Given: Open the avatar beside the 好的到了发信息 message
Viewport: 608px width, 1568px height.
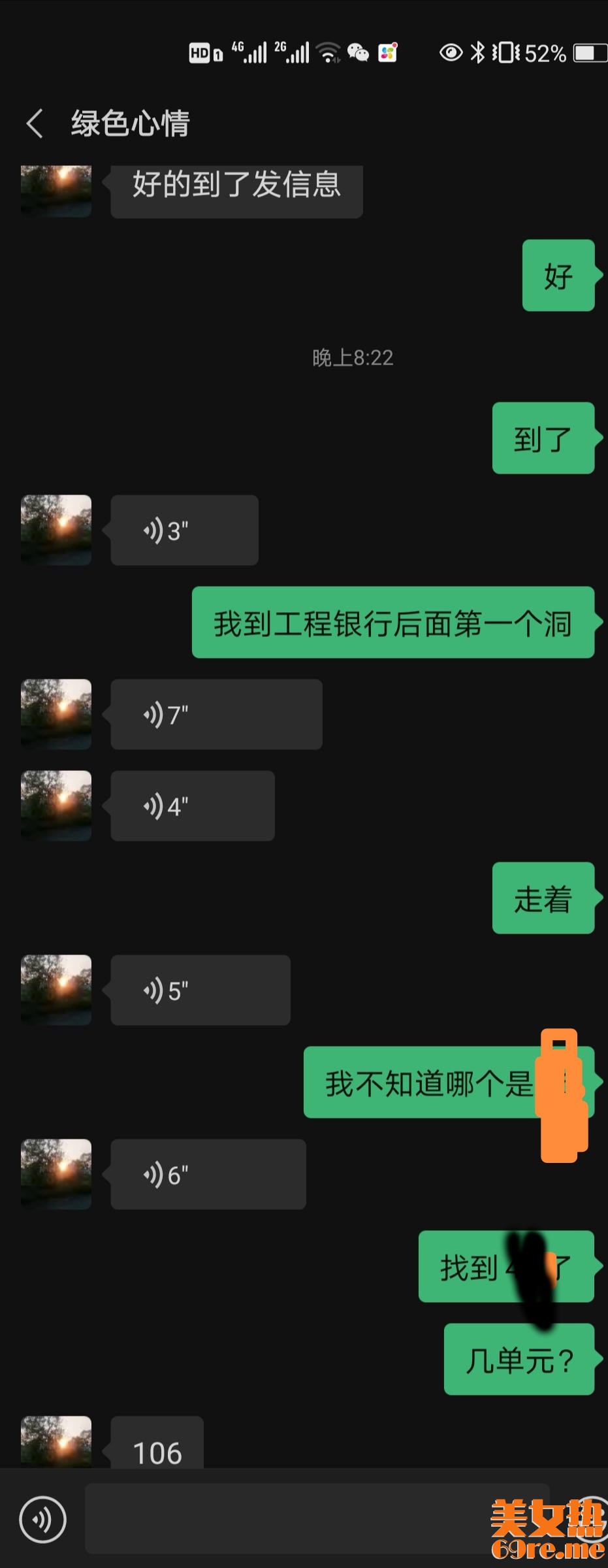Looking at the screenshot, I should tap(56, 189).
